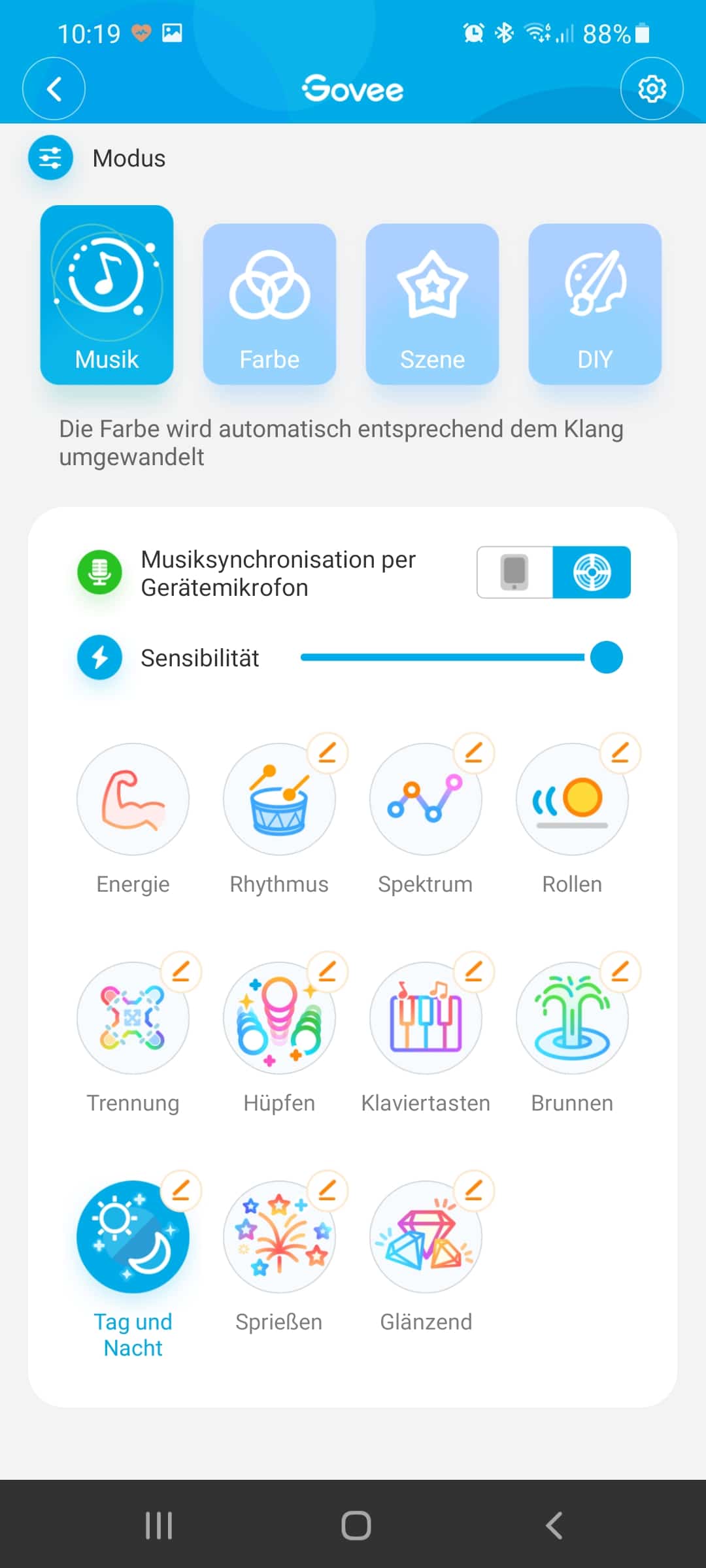Select the Musik mode tile
Screen dimensions: 706x1568
coord(107,295)
